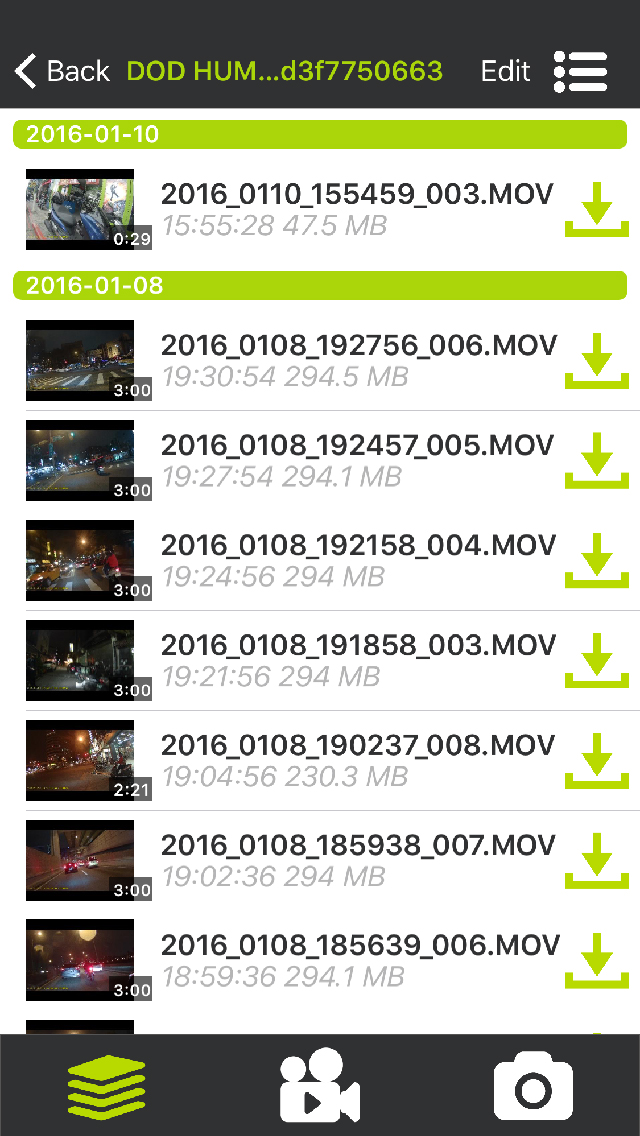The width and height of the screenshot is (640, 1136).
Task: Download 2016_0108_190237_008.MOV
Action: tap(596, 761)
